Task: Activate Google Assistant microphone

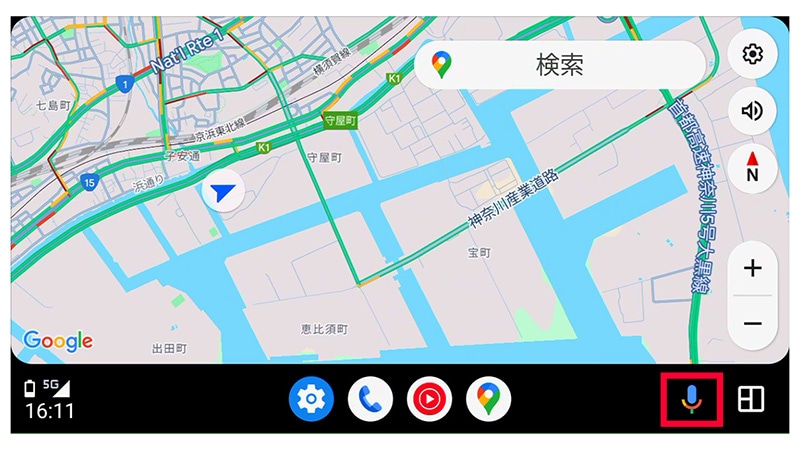Action: coord(691,399)
